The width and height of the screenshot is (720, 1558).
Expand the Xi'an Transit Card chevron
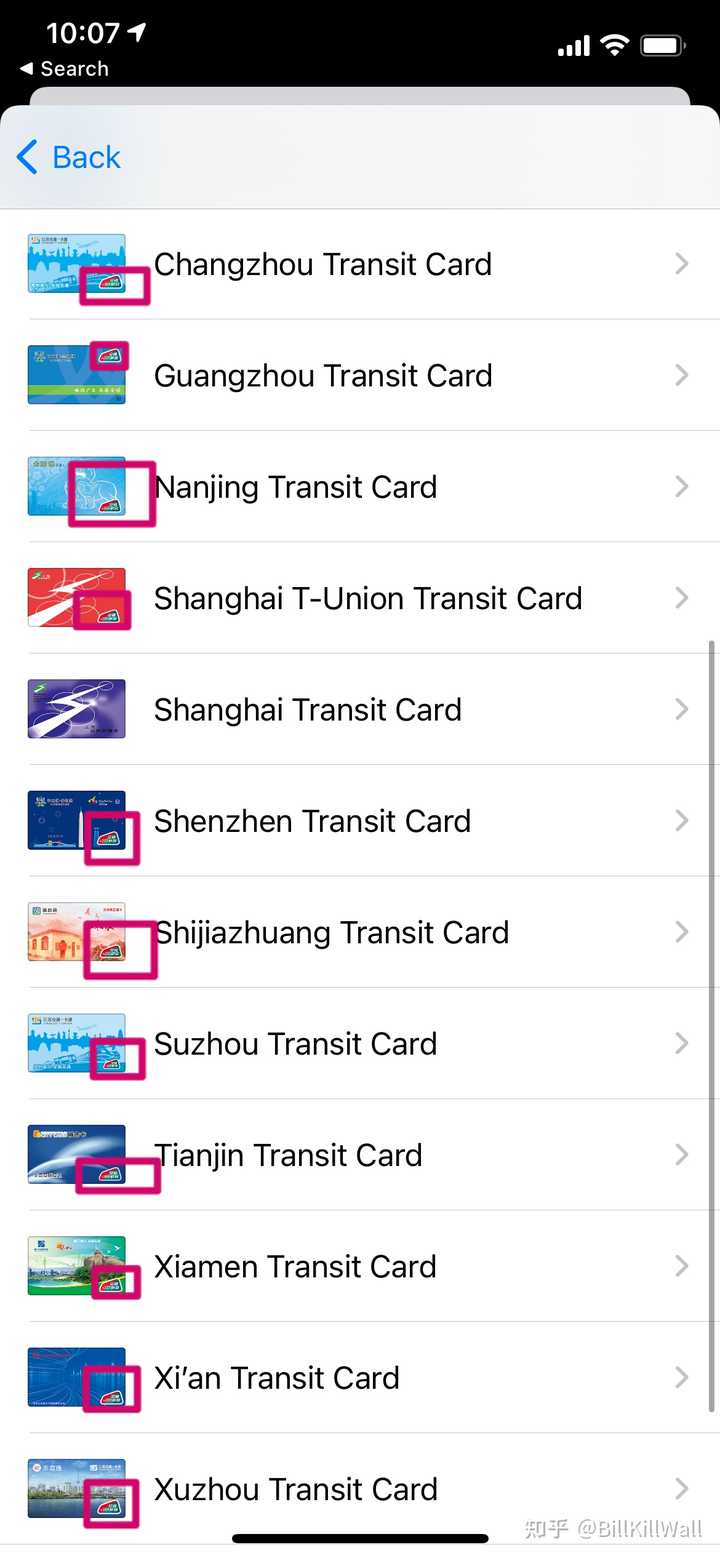[x=683, y=1378]
